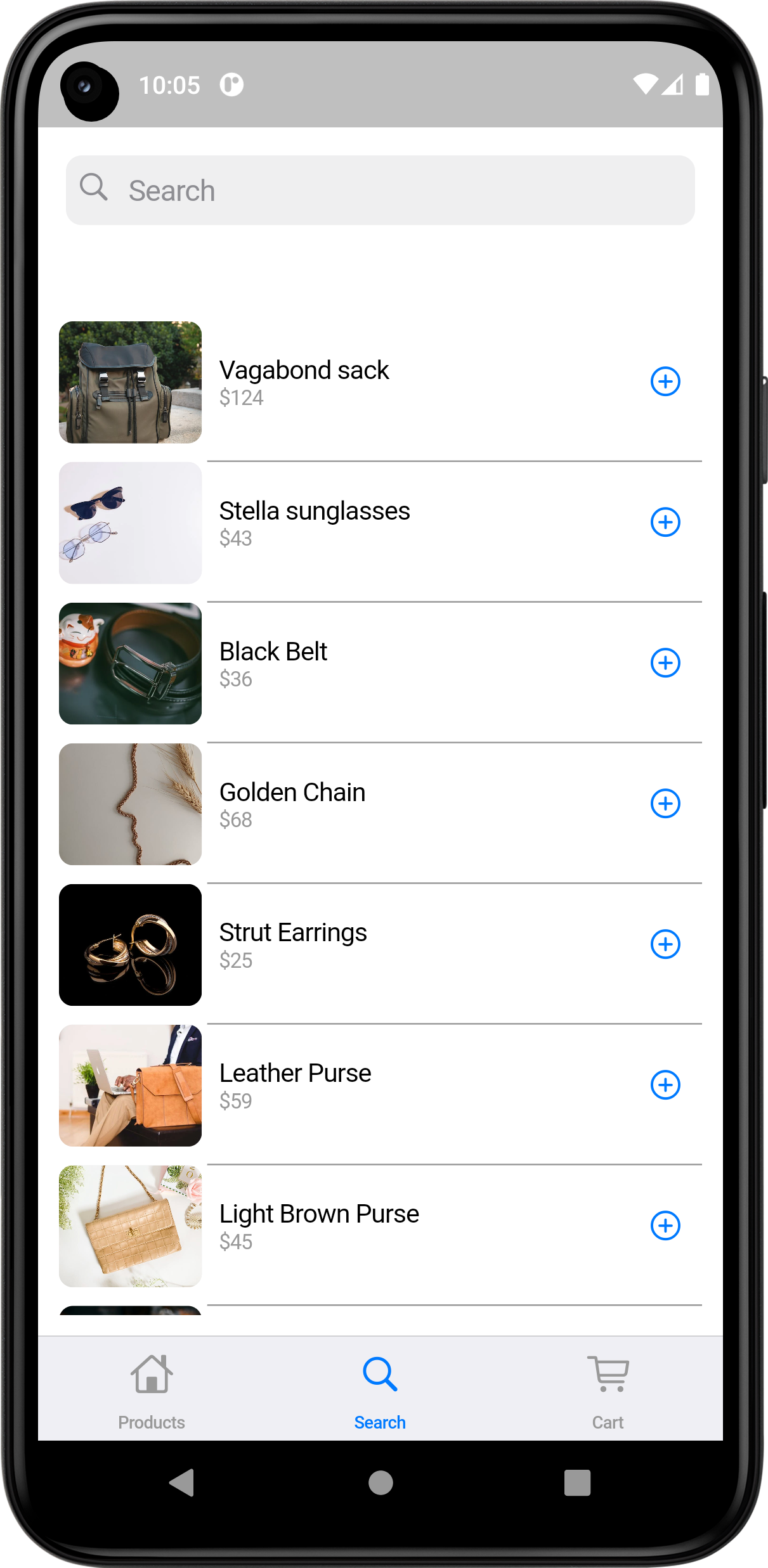Add Leather Purse to cart

point(665,1084)
